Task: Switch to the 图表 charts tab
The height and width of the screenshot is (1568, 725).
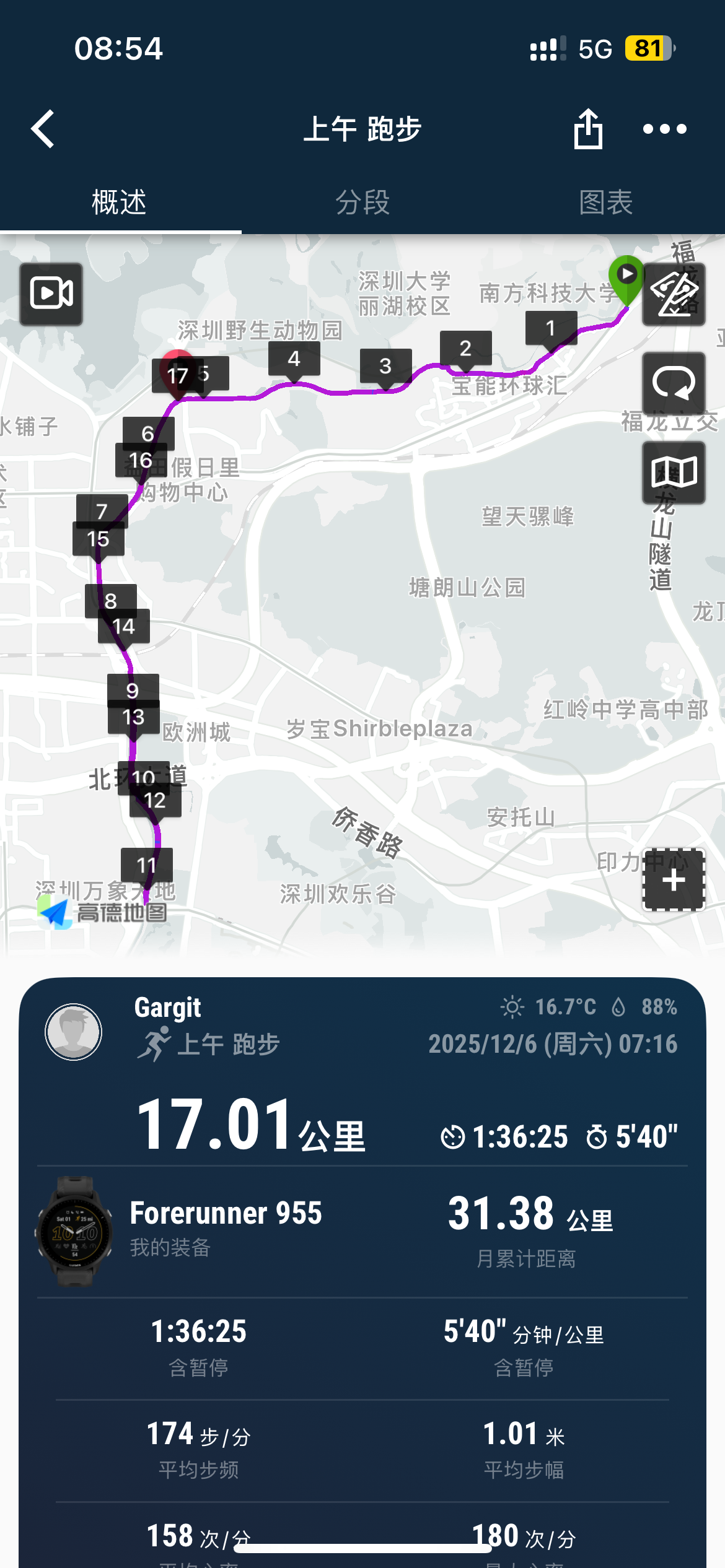Action: pos(605,203)
